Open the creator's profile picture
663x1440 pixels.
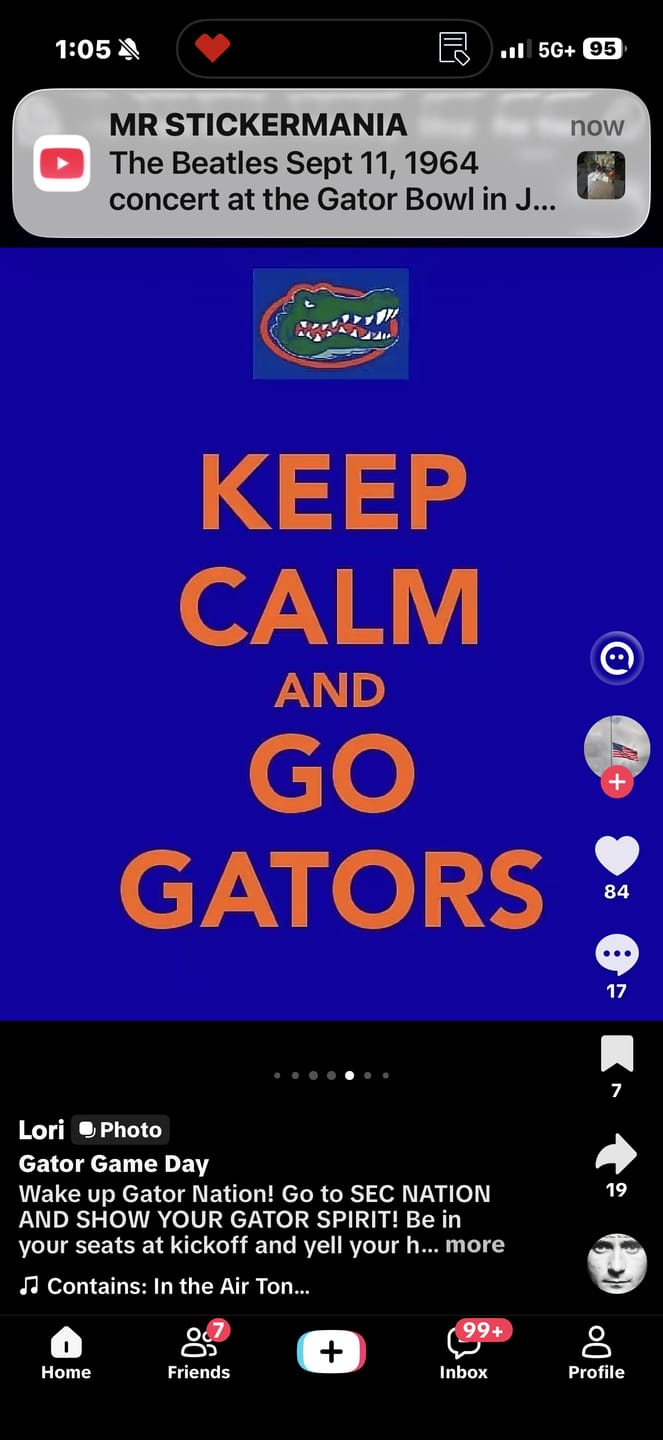tap(616, 747)
